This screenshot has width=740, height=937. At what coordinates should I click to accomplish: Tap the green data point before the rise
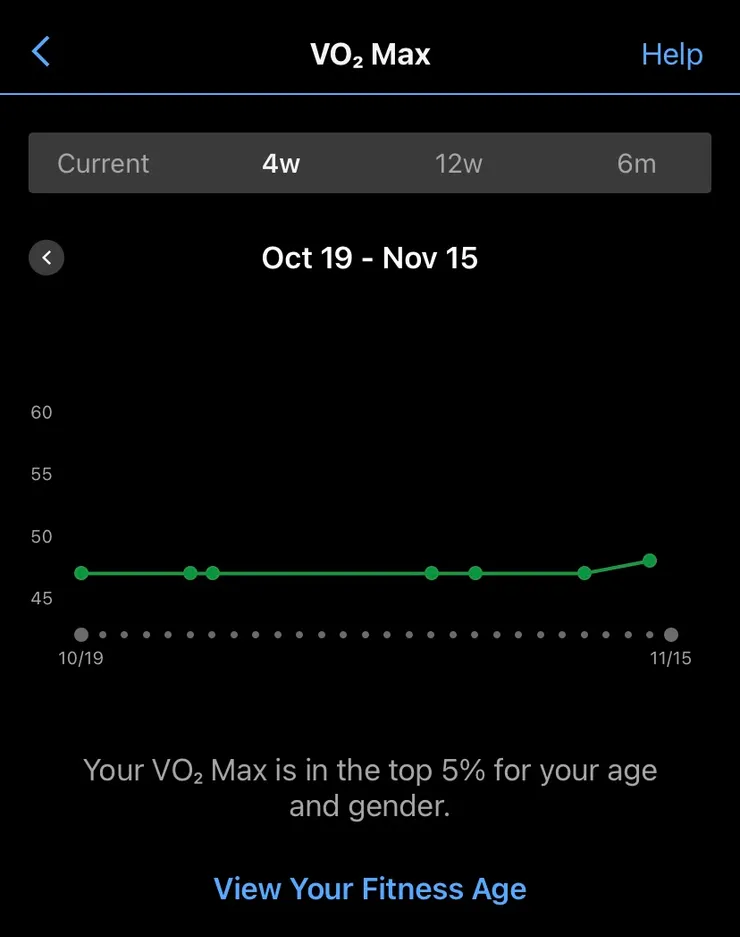[584, 572]
